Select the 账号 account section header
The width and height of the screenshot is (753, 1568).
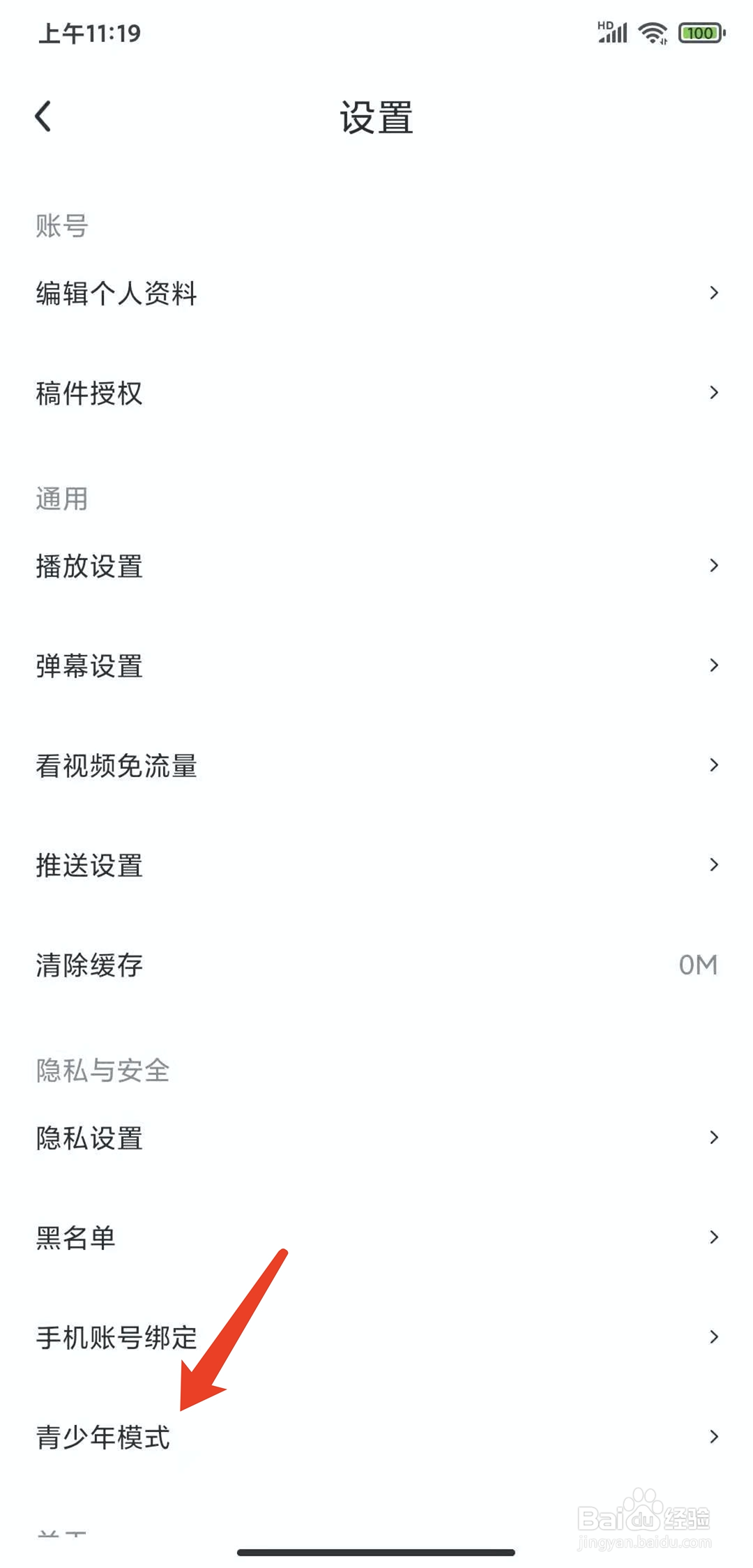[x=60, y=225]
